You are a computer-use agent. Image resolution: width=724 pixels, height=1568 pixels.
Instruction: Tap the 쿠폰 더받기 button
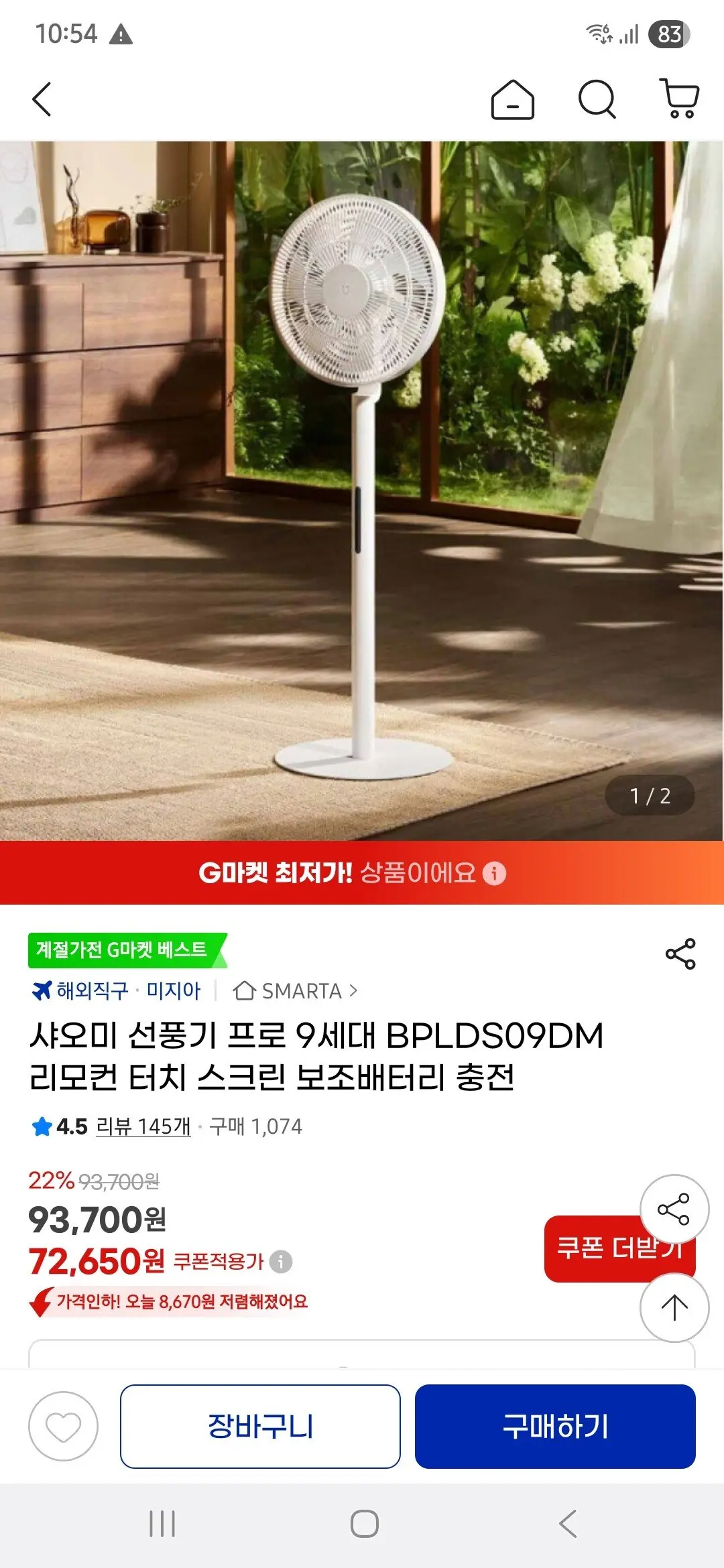(619, 1248)
